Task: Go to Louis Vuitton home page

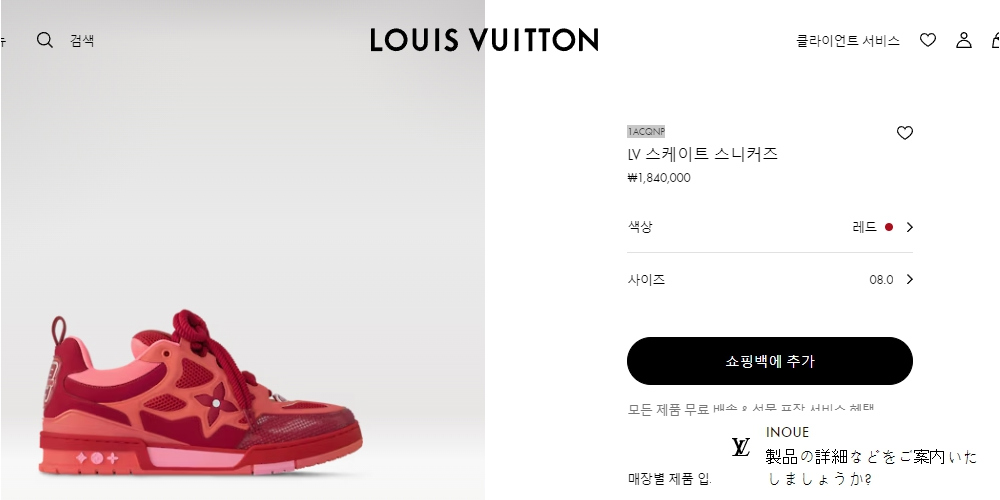Action: (484, 40)
